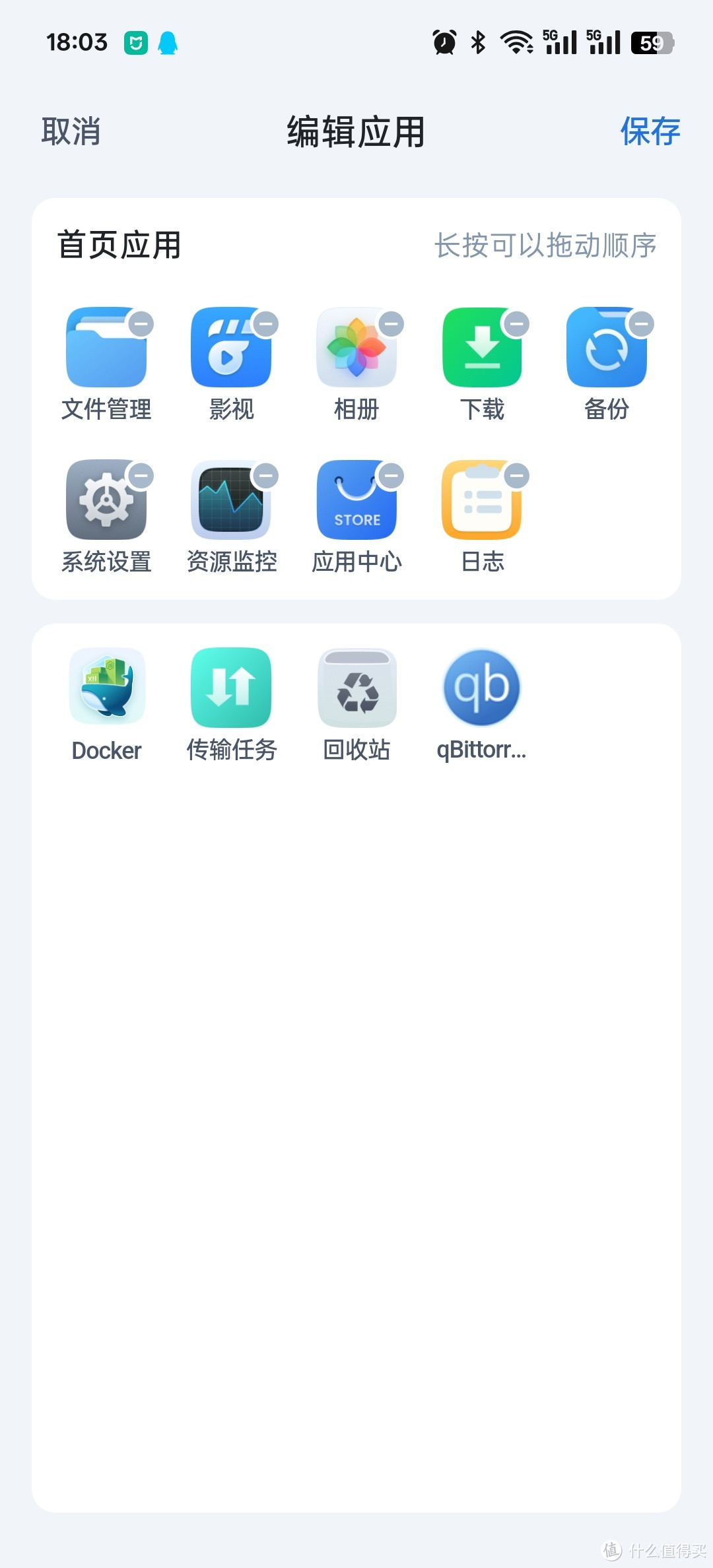Screen dimensions: 713x1568
Task: Remove 应用中心 from home apps
Action: (x=391, y=476)
